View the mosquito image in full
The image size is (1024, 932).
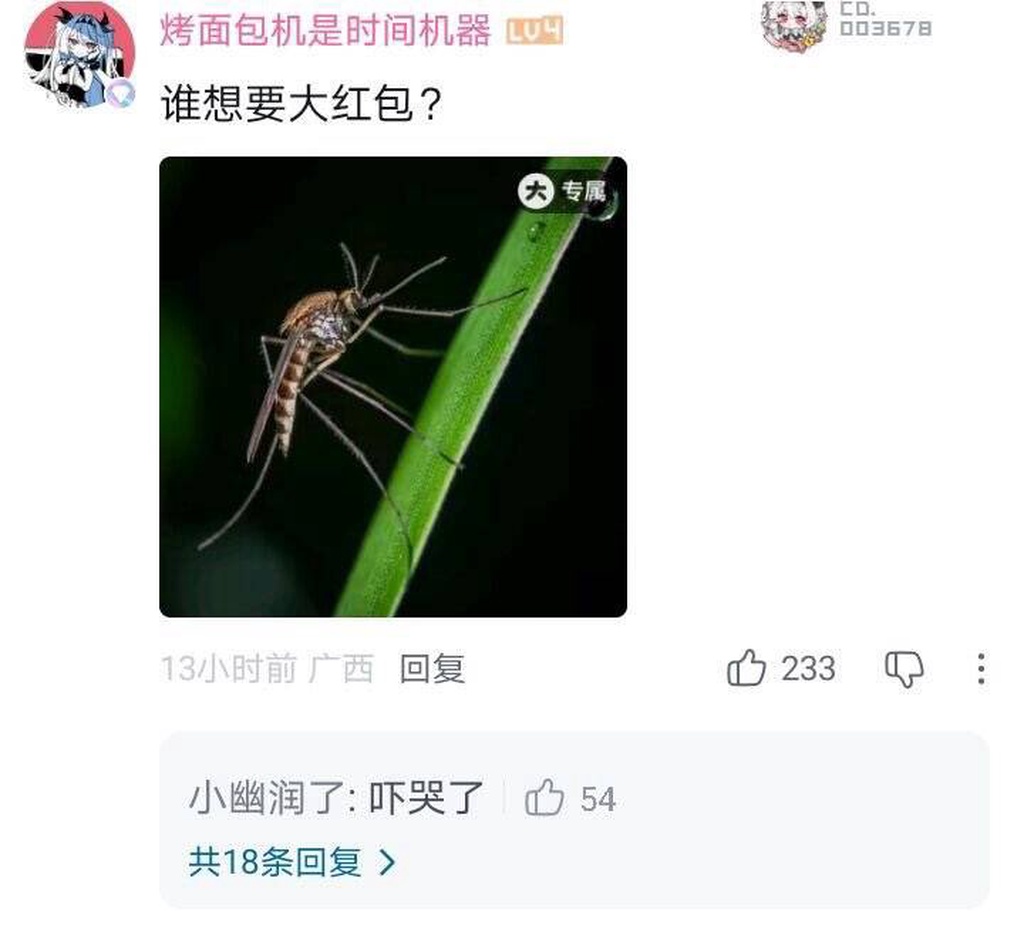click(x=393, y=386)
